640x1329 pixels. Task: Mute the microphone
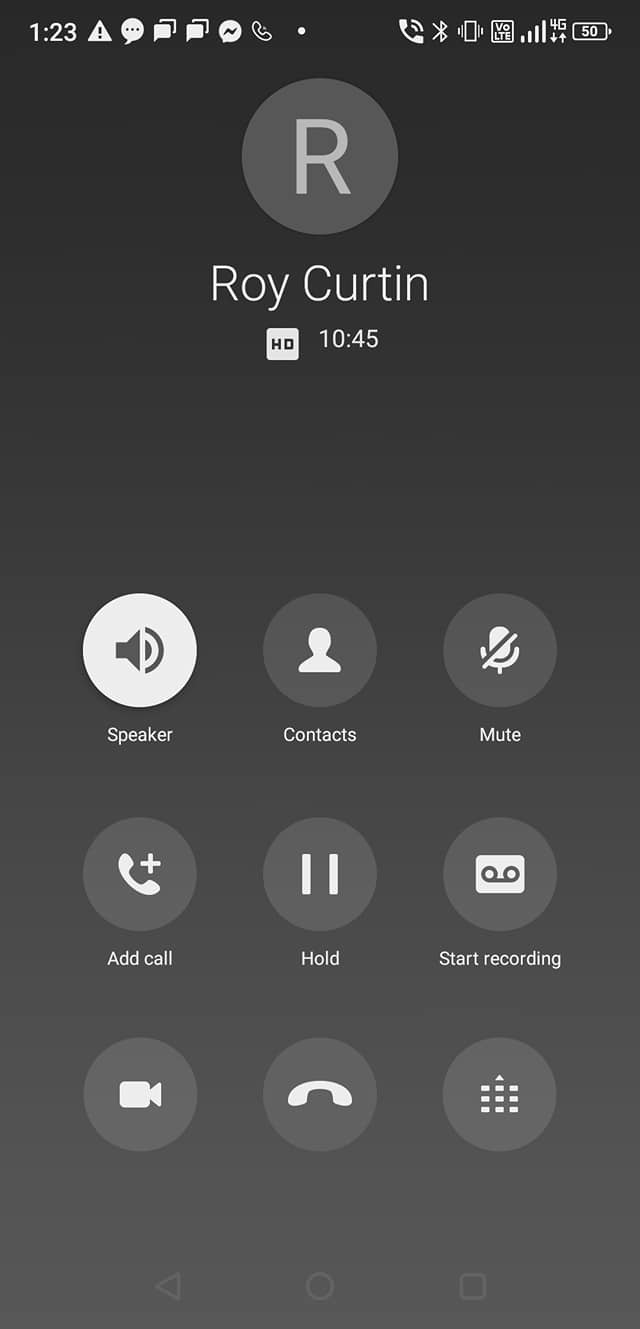coord(500,650)
